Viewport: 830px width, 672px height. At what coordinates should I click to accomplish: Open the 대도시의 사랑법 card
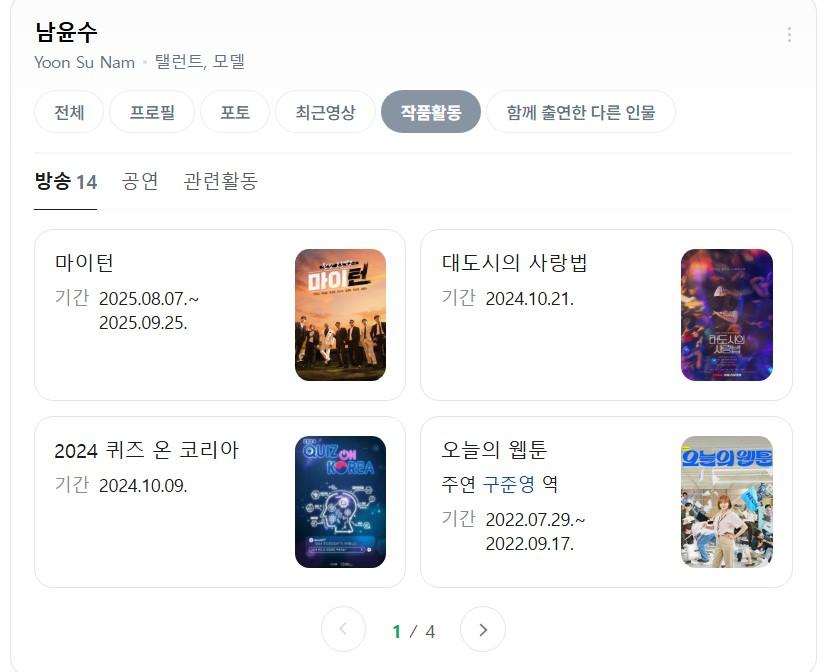pyautogui.click(x=605, y=315)
